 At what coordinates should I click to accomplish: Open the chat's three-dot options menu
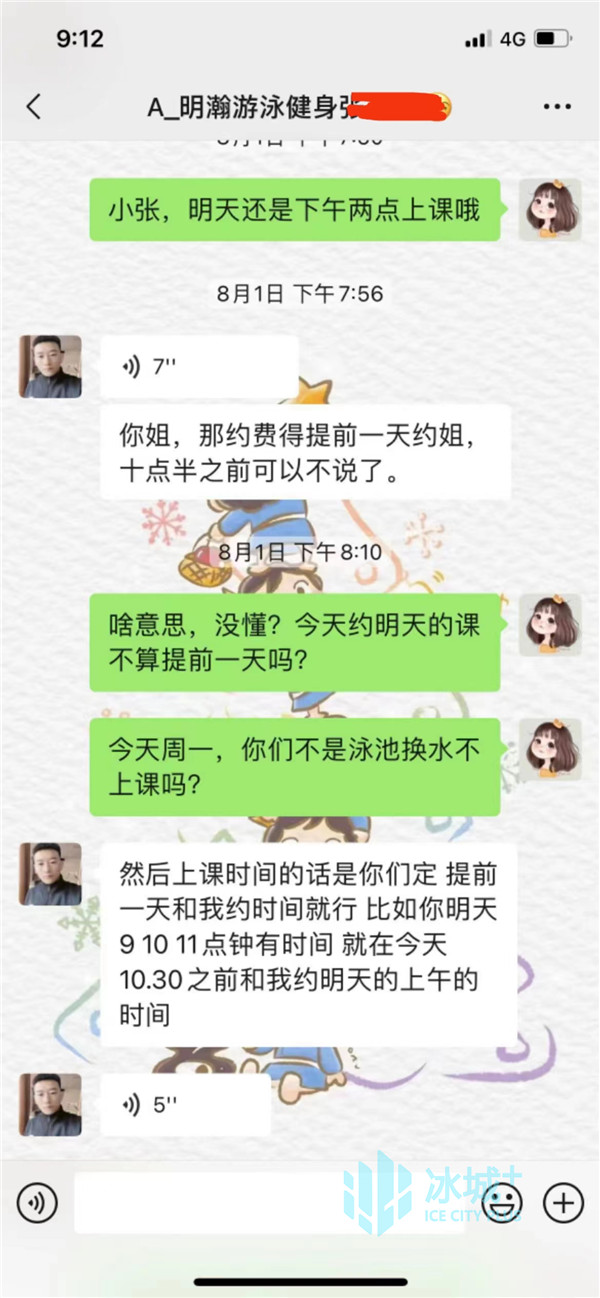coord(556,107)
